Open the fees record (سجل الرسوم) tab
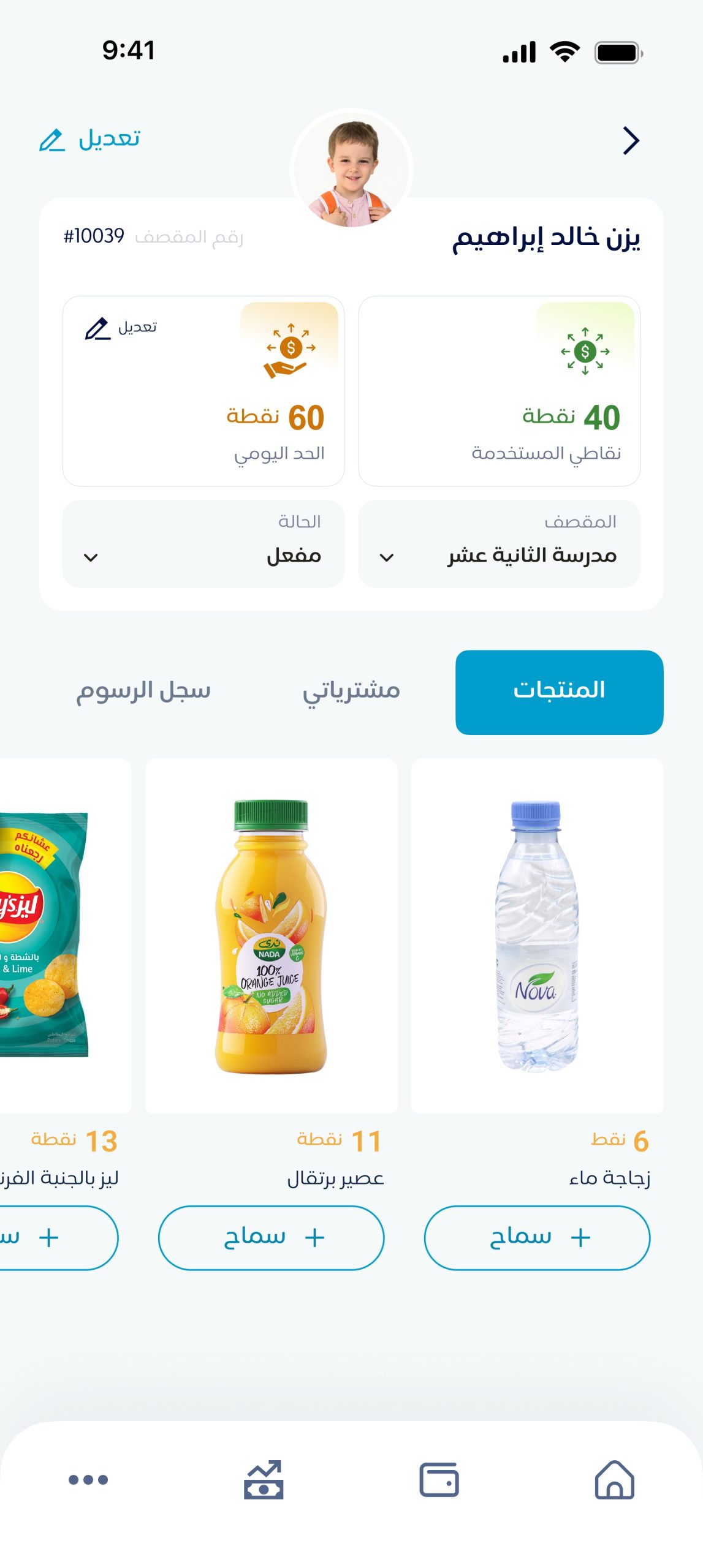Viewport: 703px width, 1568px height. point(143,692)
